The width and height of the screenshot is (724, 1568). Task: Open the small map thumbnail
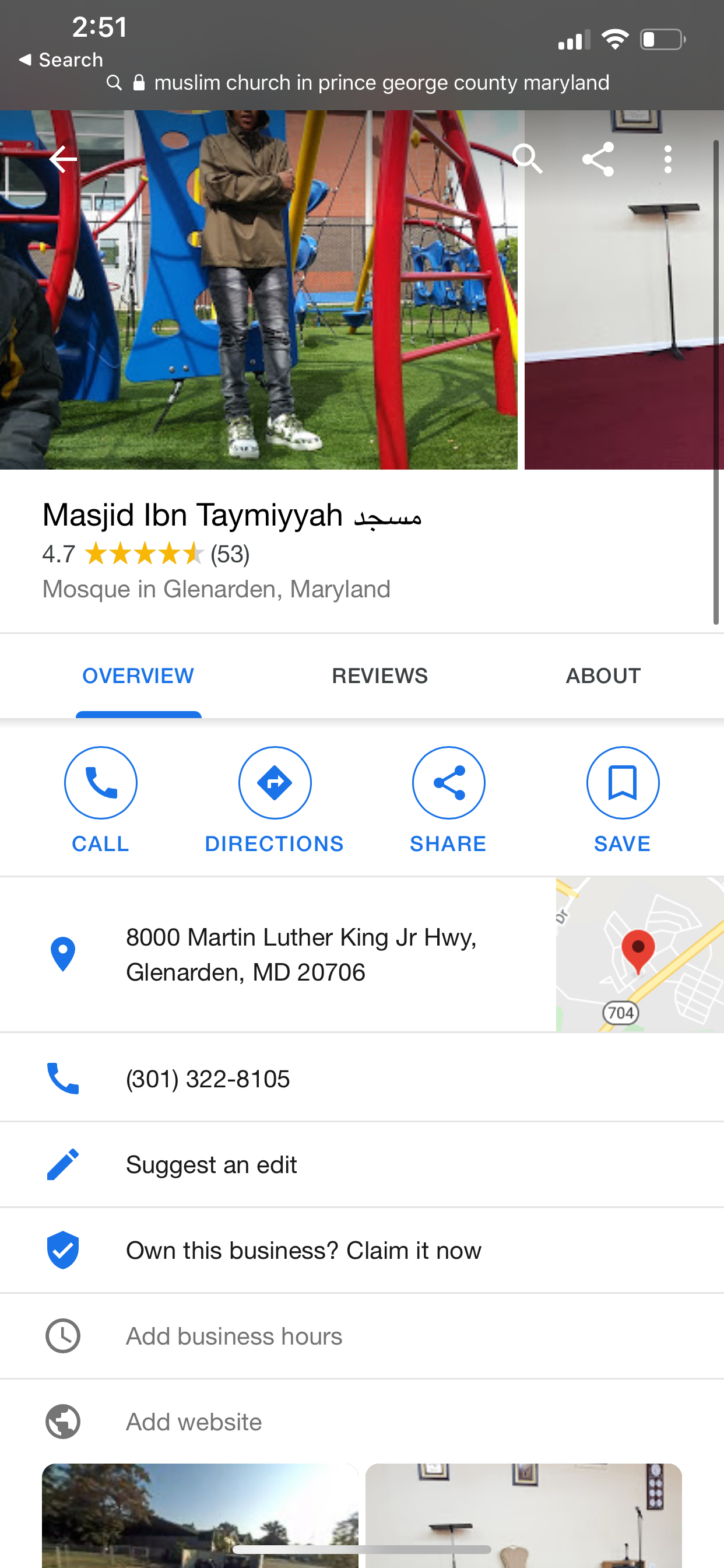click(639, 954)
